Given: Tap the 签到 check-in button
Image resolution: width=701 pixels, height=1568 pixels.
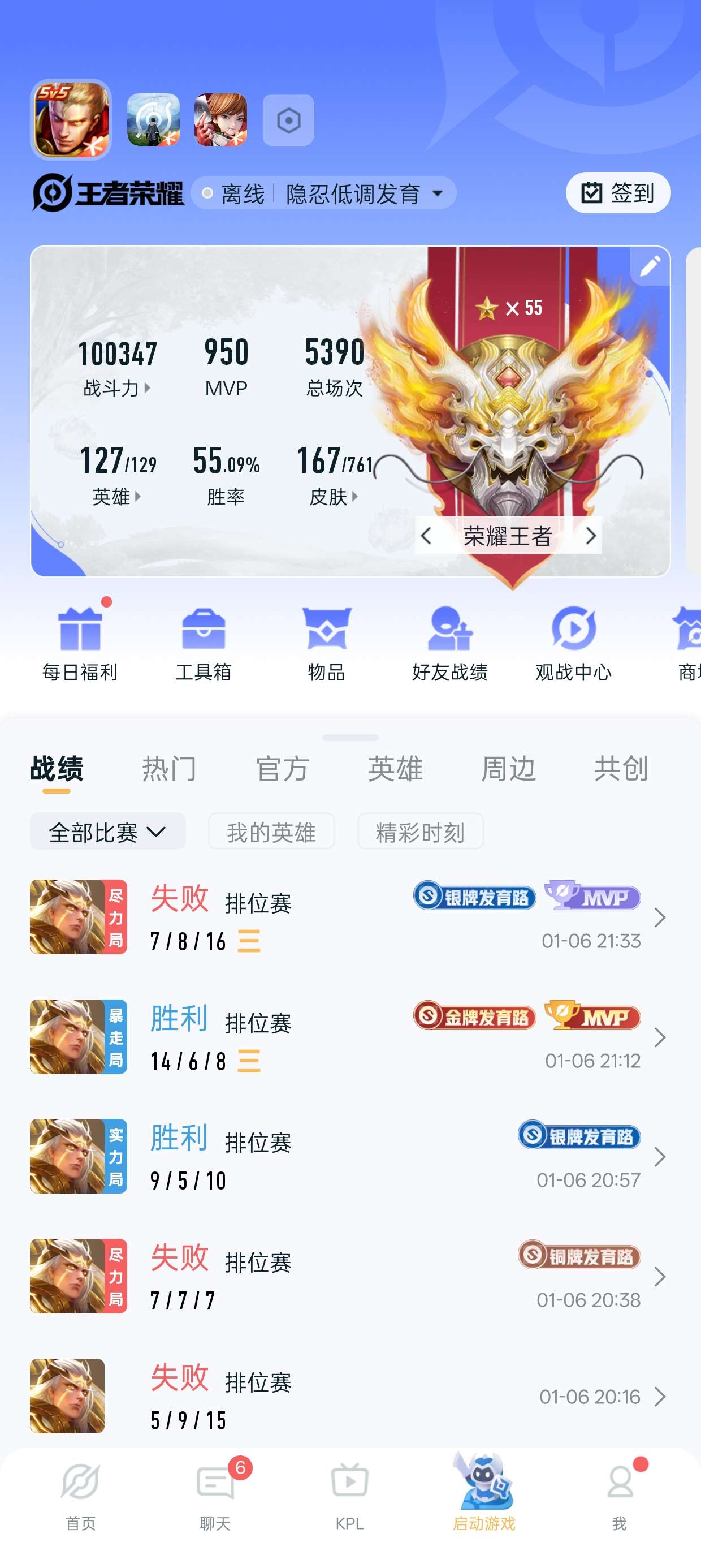Looking at the screenshot, I should pos(618,193).
